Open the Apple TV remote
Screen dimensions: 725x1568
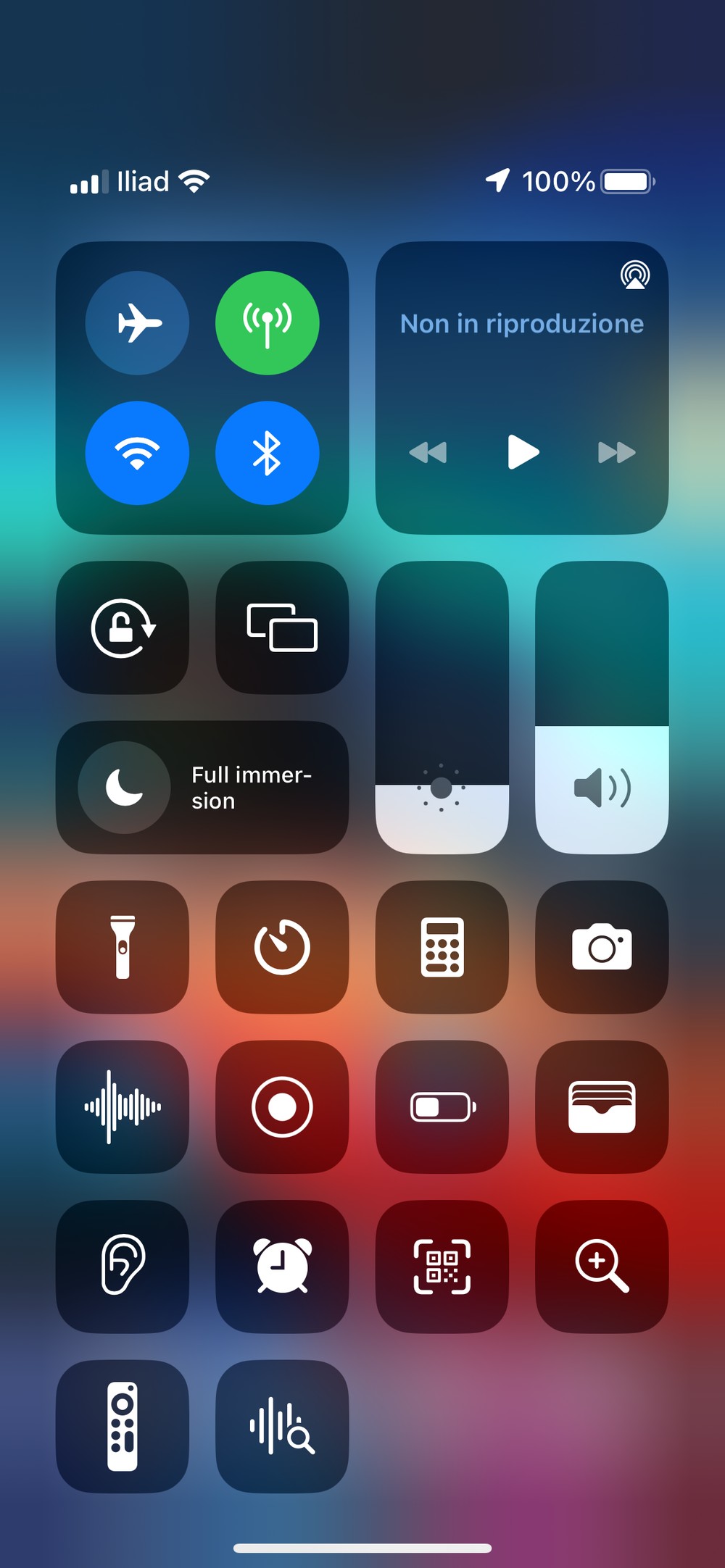point(123,1427)
